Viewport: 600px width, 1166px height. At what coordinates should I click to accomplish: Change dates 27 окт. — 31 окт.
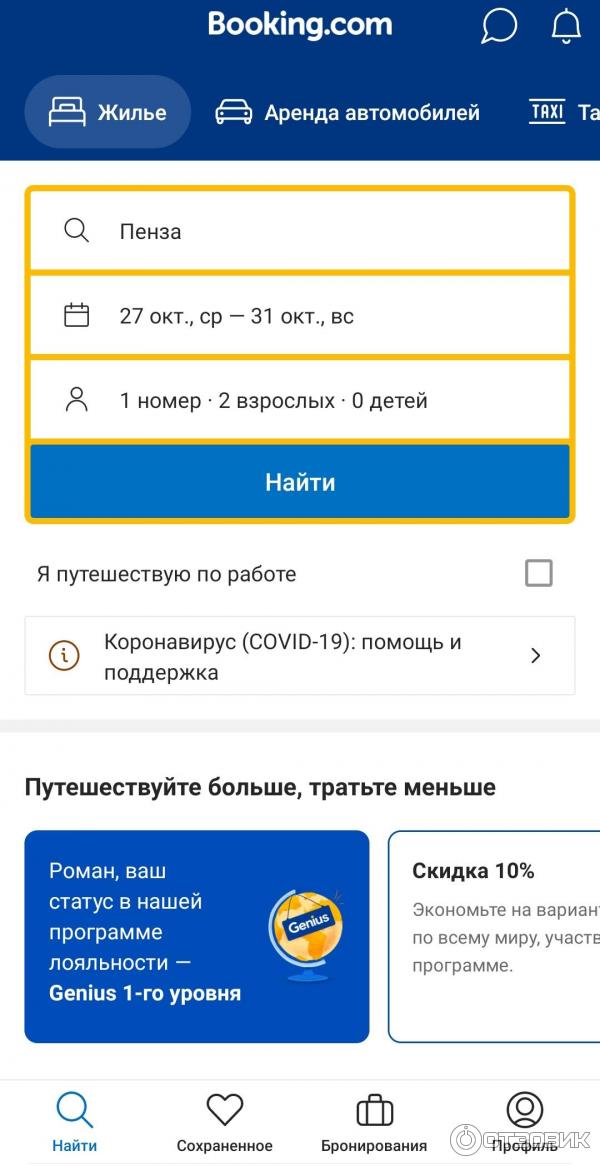300,316
